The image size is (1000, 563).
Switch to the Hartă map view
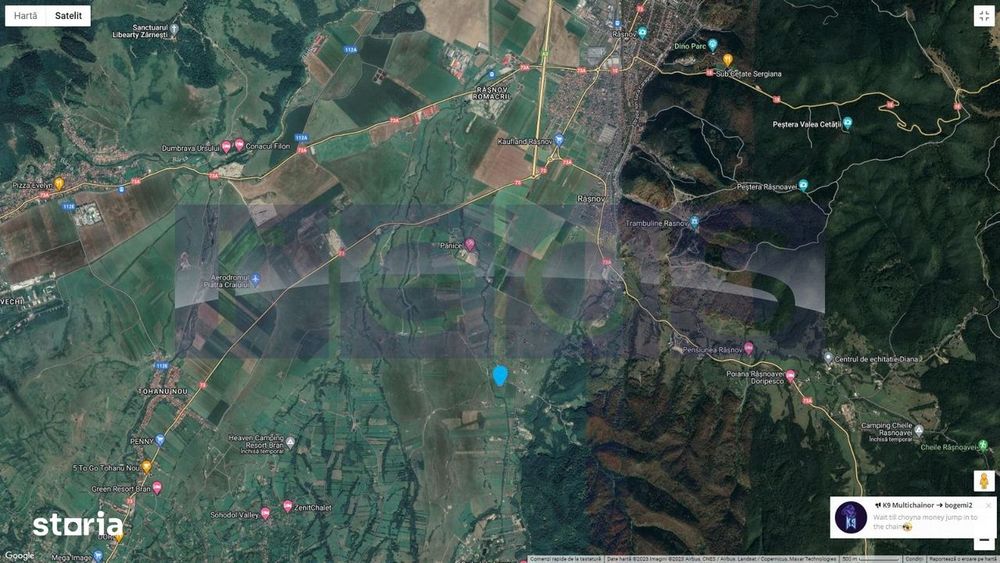(26, 16)
